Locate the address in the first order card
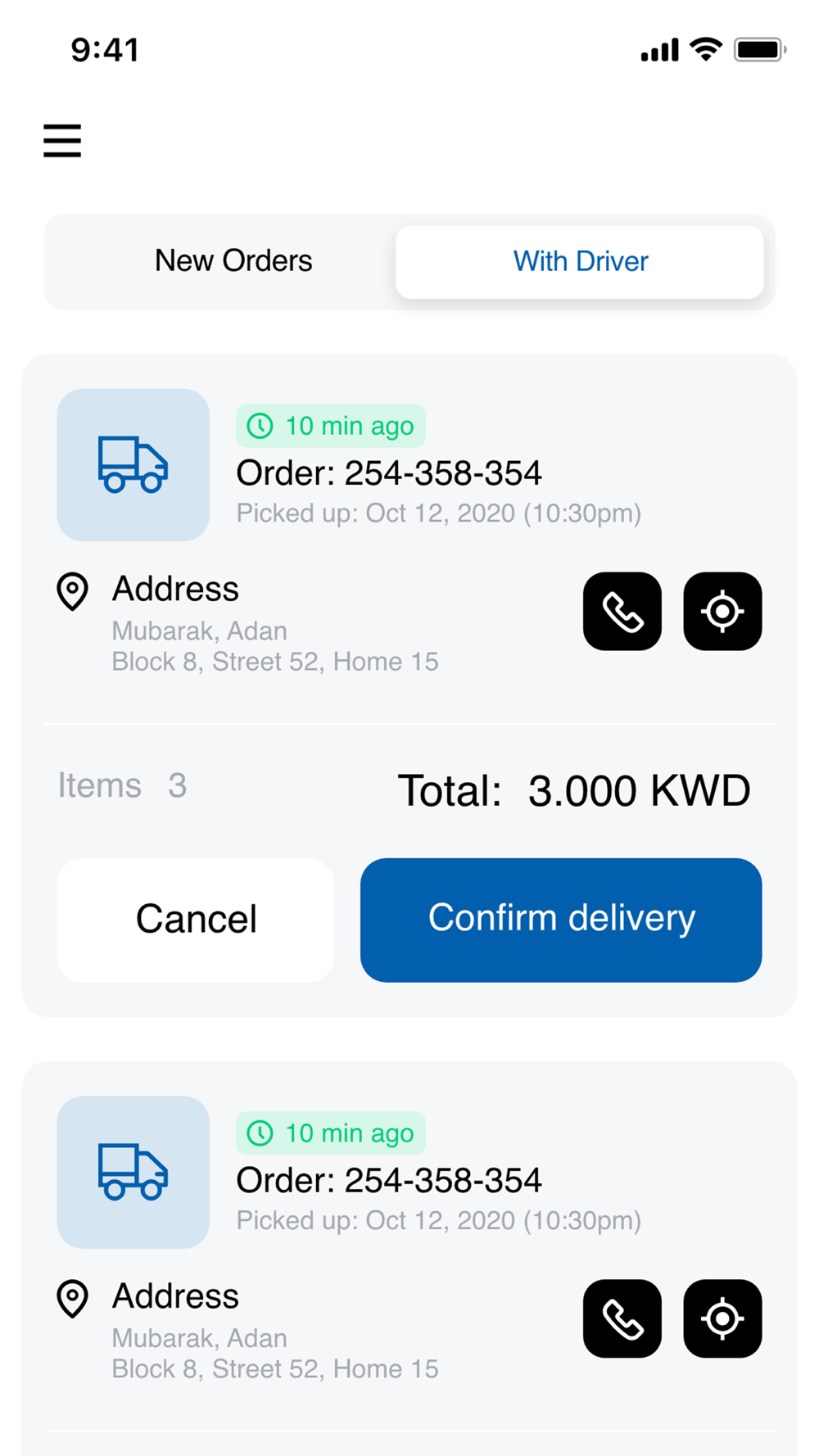The image size is (819, 1456). point(722,611)
